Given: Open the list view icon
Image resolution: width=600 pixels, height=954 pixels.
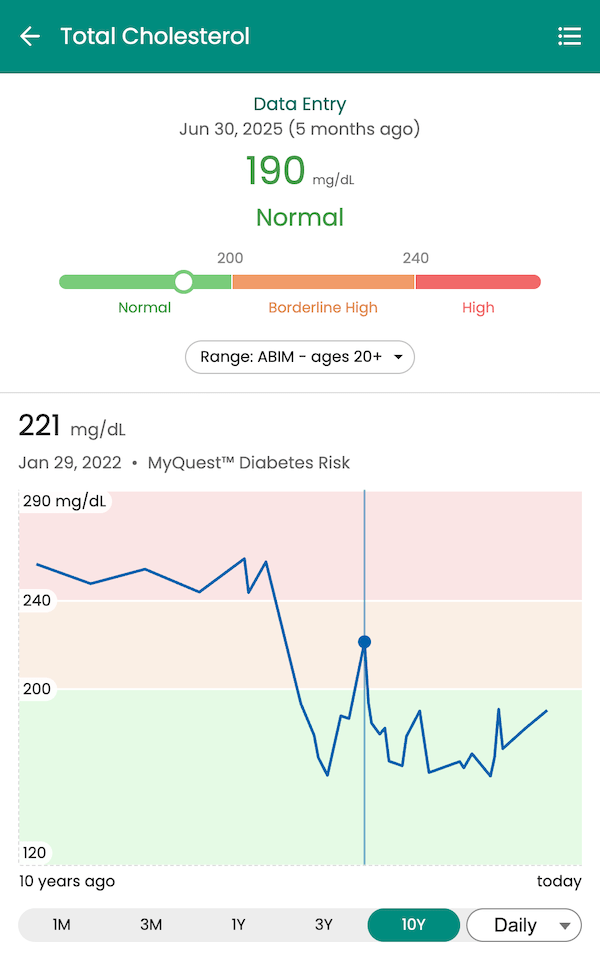Looking at the screenshot, I should (569, 37).
